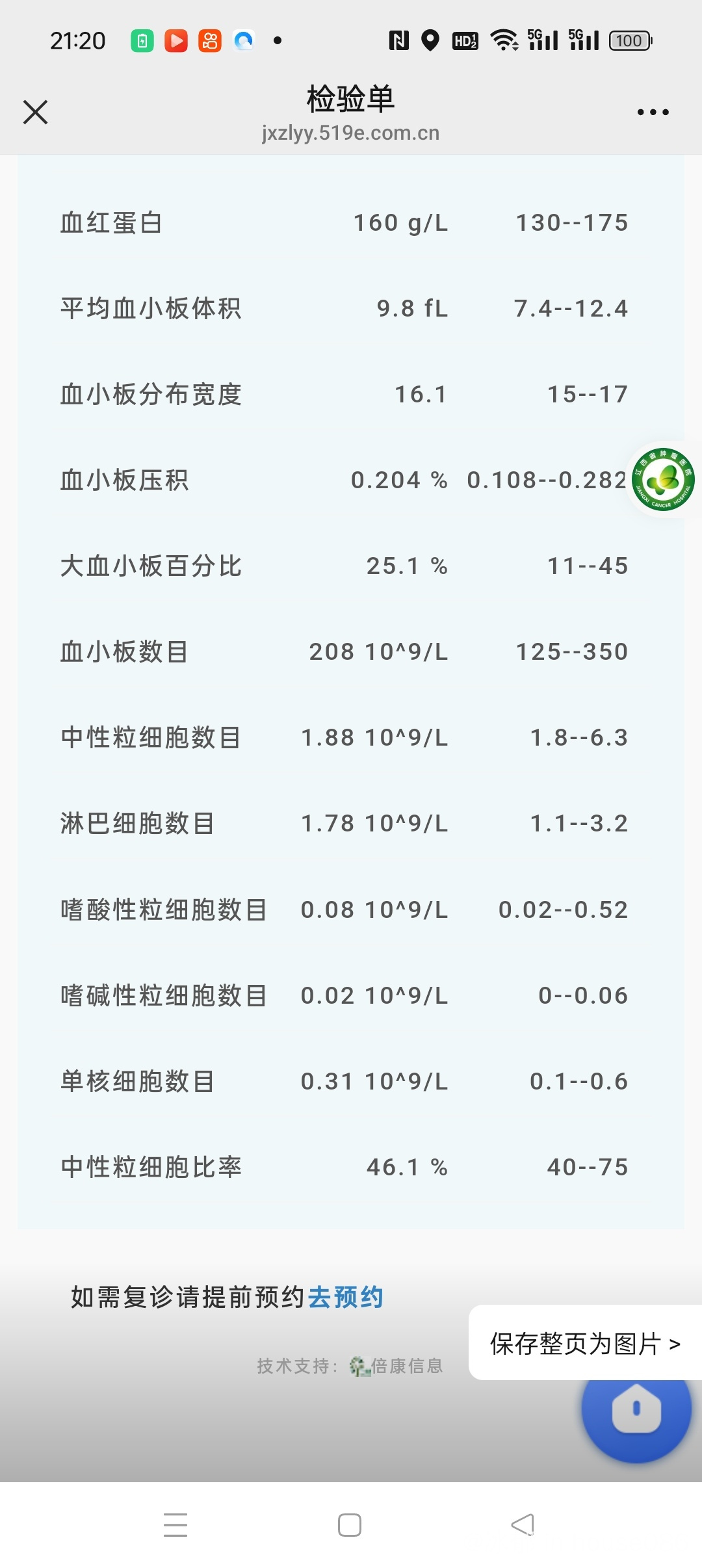The height and width of the screenshot is (1568, 702).
Task: Open the floating hospital logo shortcut
Action: tap(664, 480)
